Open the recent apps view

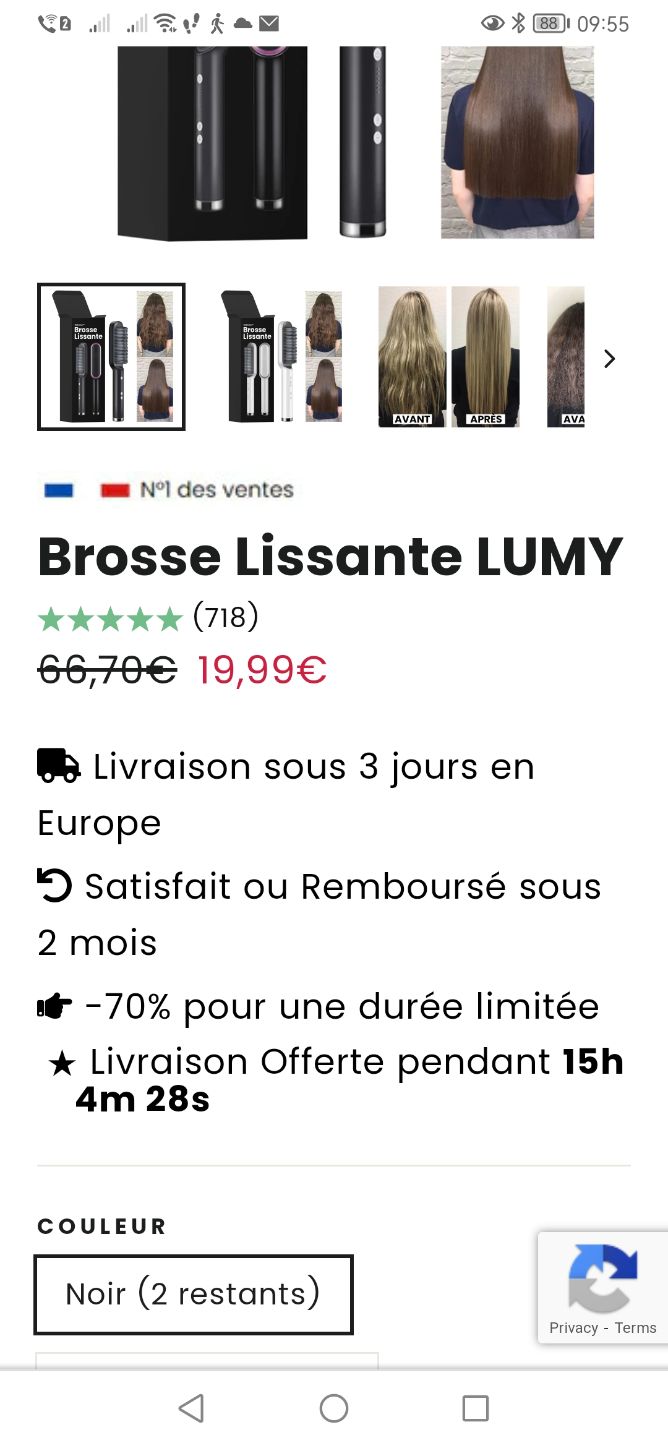click(475, 1408)
